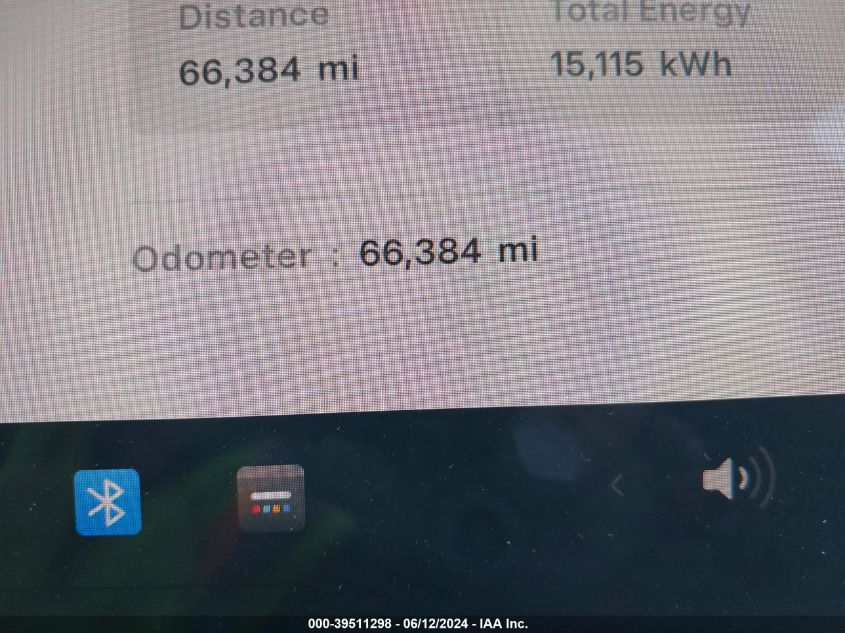Viewport: 845px width, 633px height.
Task: Lower the volume with the left chevron
Action: pyautogui.click(x=617, y=486)
